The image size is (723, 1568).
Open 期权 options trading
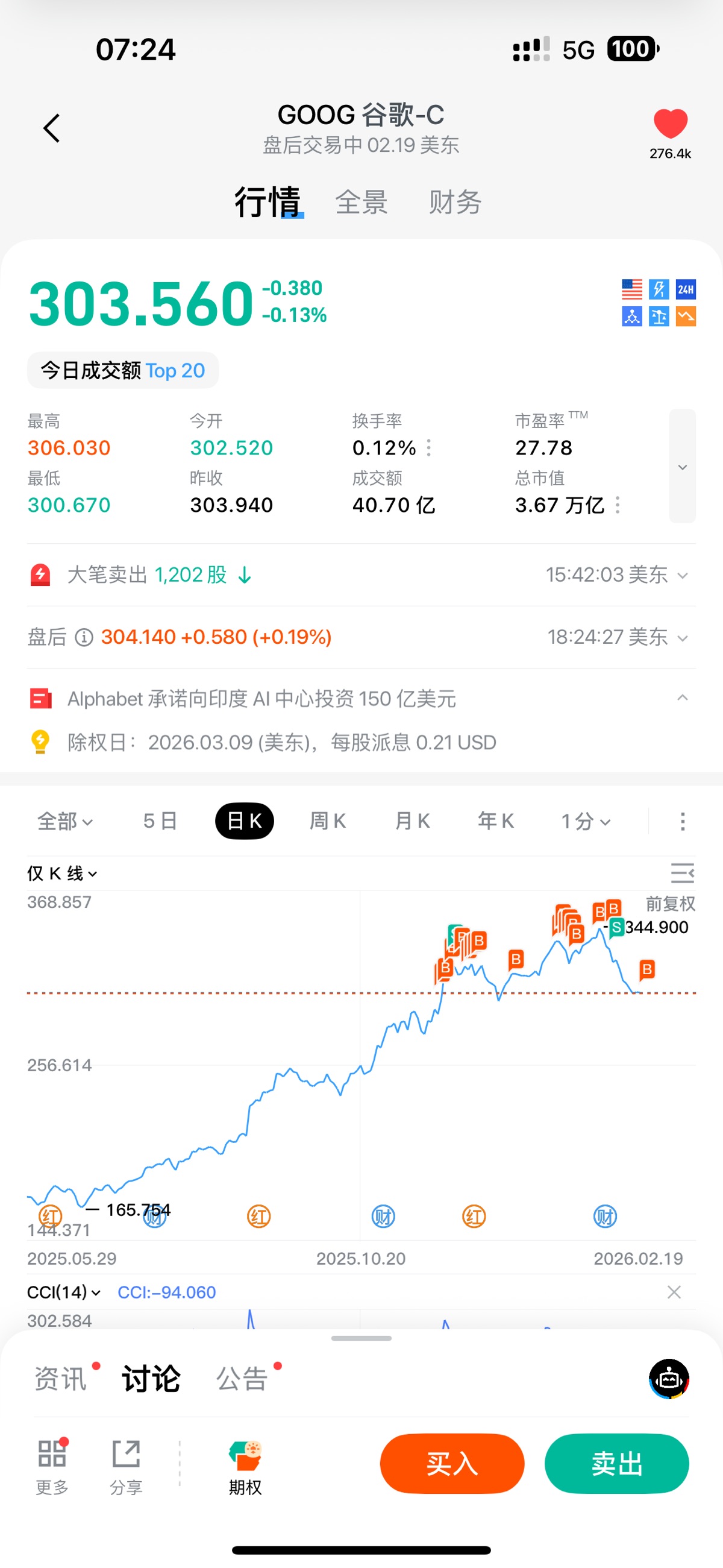tap(245, 1467)
